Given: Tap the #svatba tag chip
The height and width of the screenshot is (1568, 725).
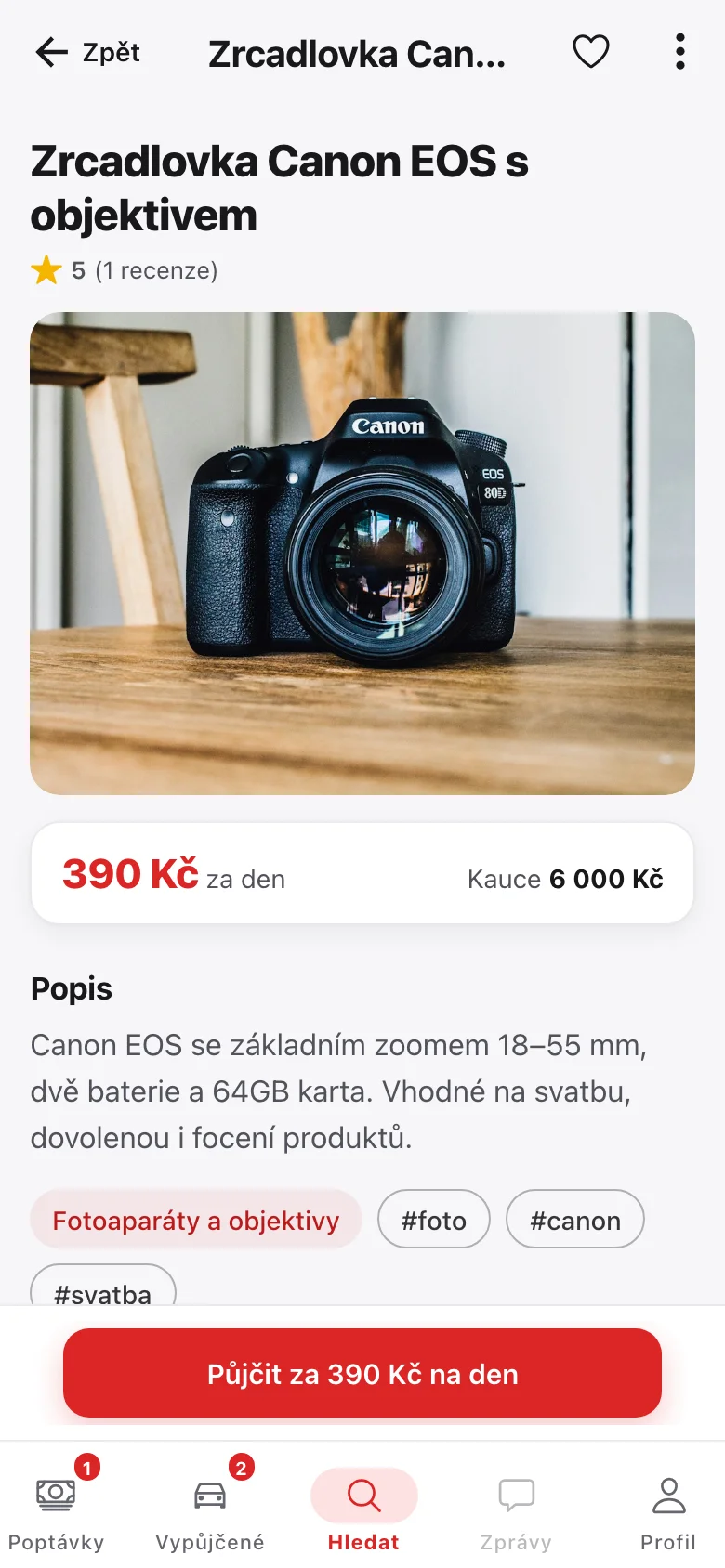Looking at the screenshot, I should click(x=103, y=1286).
